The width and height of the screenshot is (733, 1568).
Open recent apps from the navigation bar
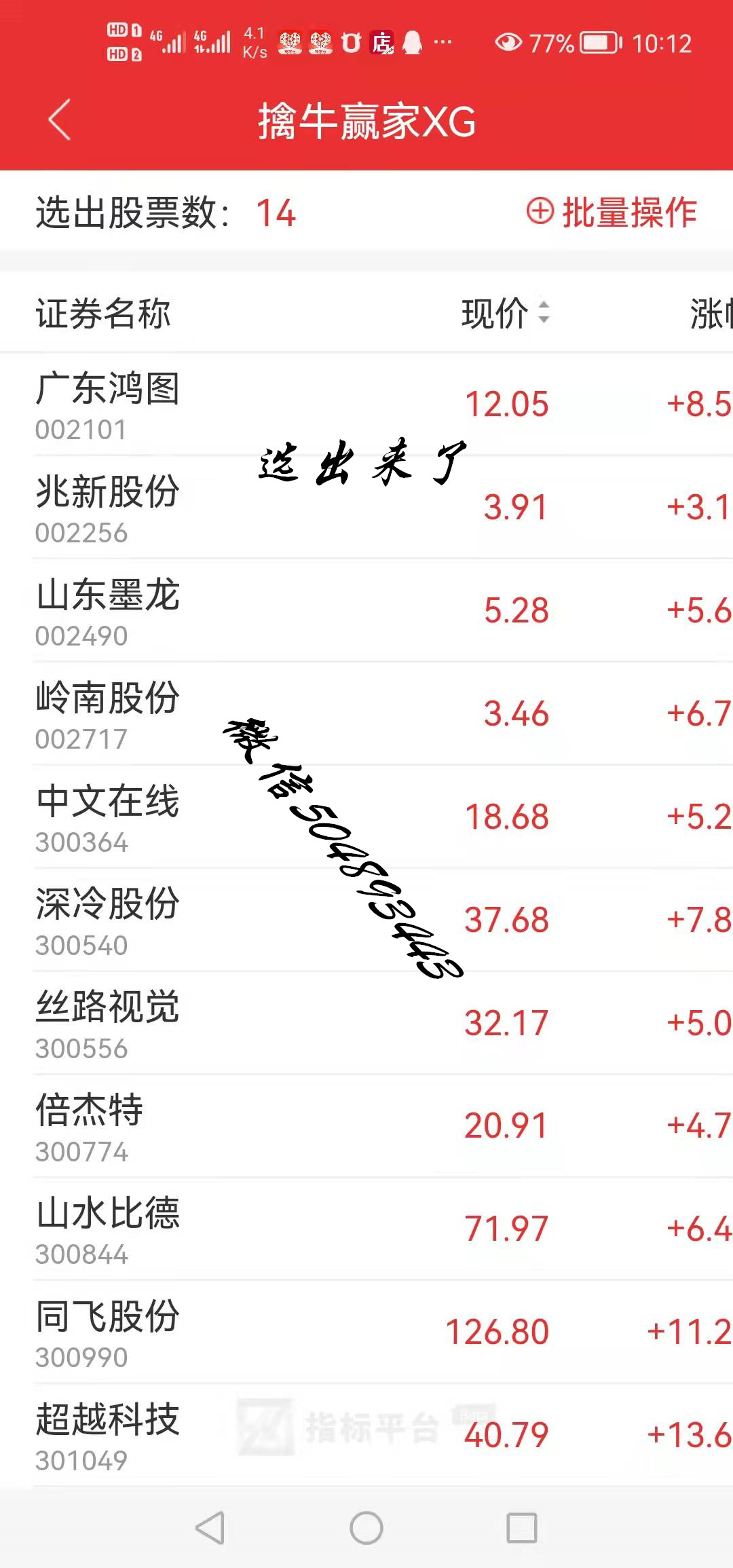(522, 1529)
